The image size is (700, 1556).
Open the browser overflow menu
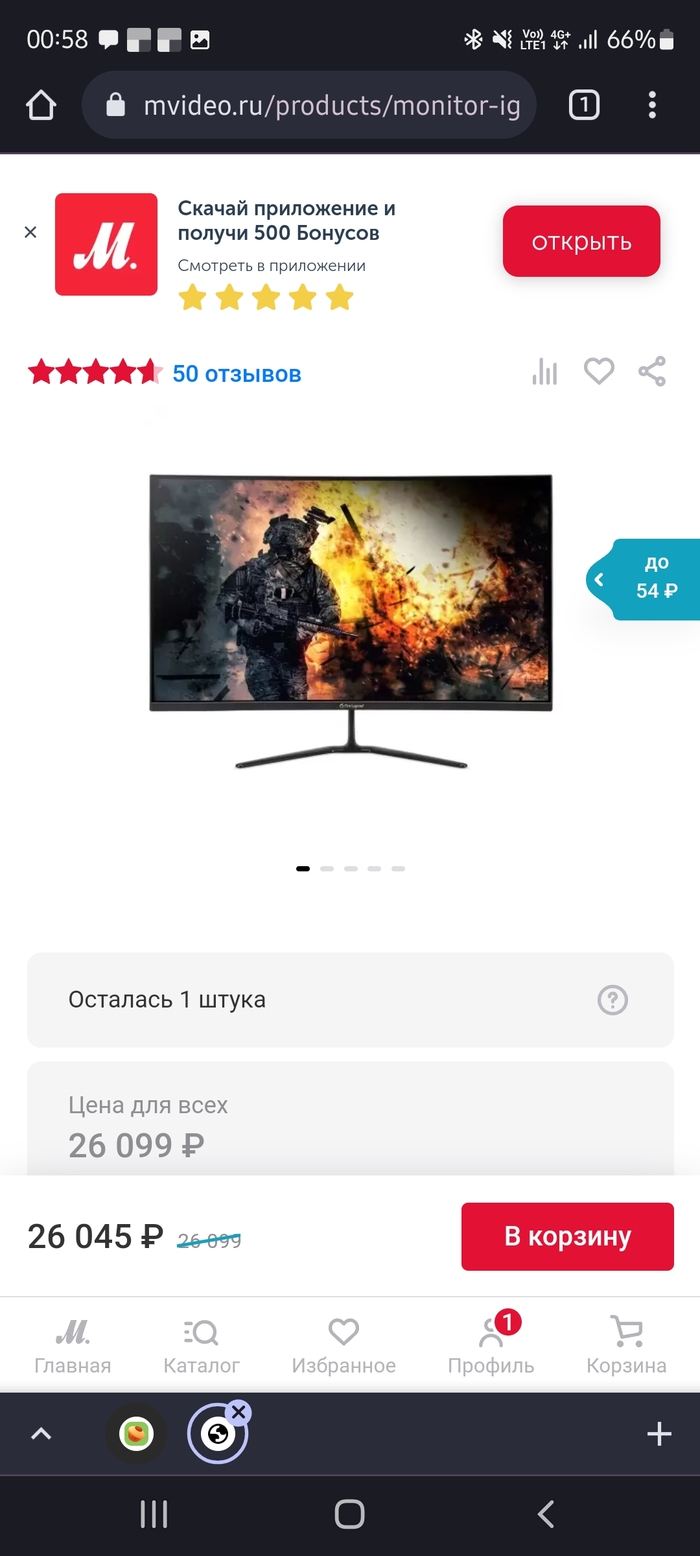pos(652,105)
